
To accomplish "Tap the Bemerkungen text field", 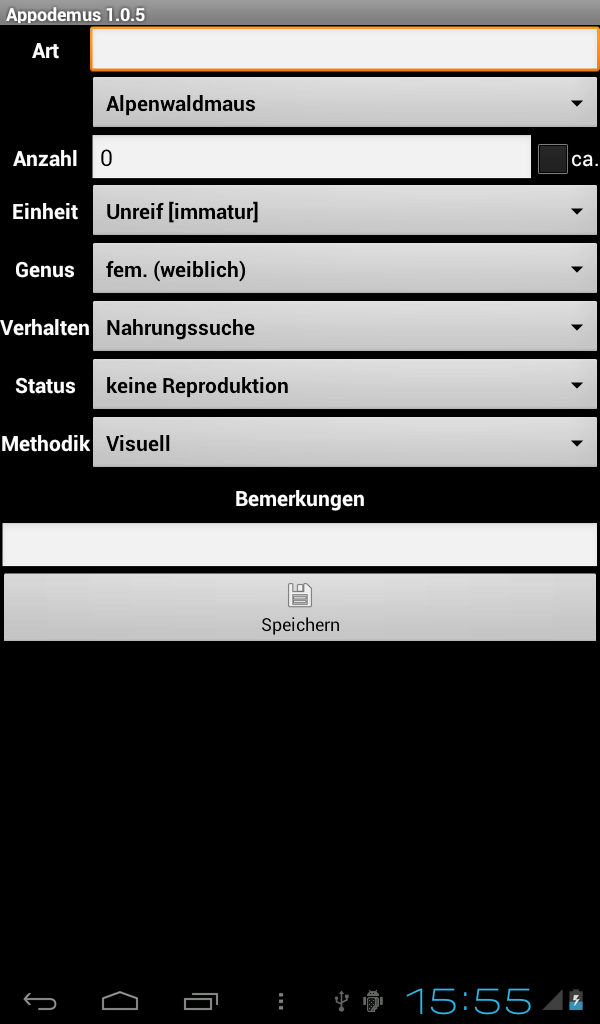I will [300, 544].
